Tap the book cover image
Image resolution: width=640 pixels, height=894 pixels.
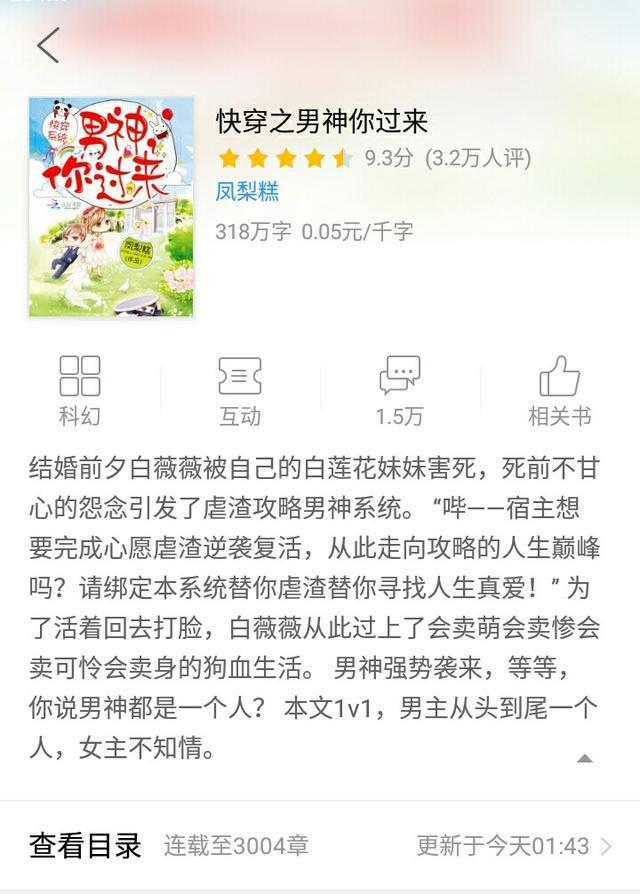tap(111, 207)
